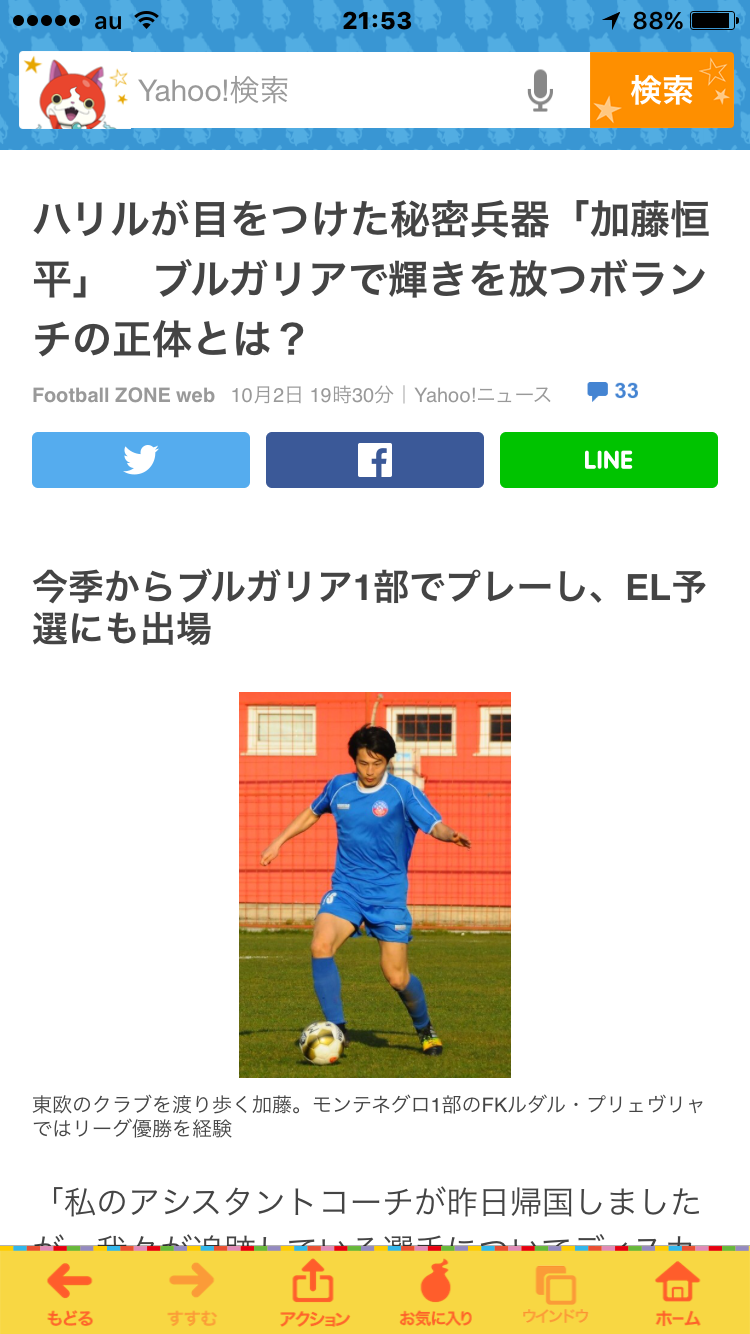Screen dimensions: 750x1334
Task: Return to ホーム
Action: click(x=678, y=1293)
